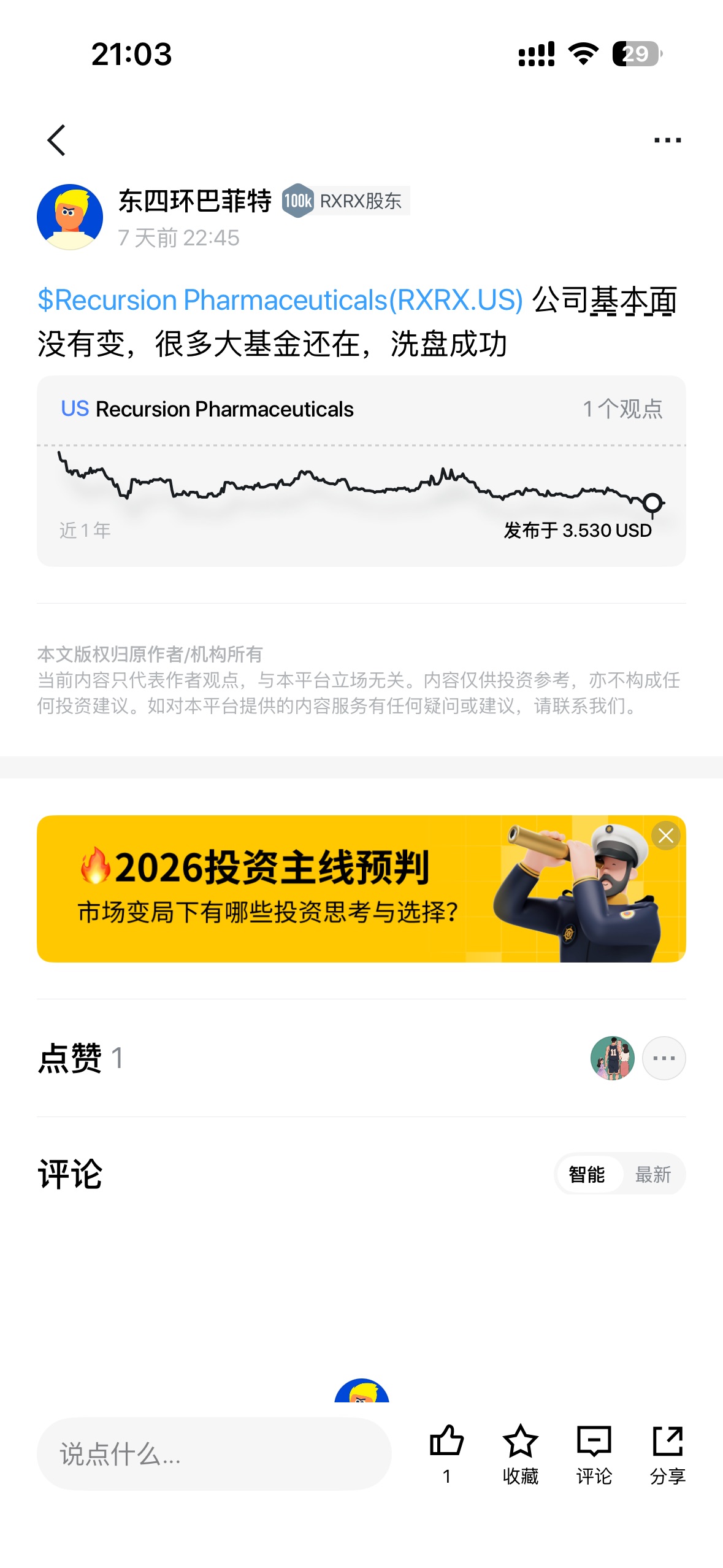723x1568 pixels.
Task: Switch comments to 最新 sorting
Action: (652, 1174)
